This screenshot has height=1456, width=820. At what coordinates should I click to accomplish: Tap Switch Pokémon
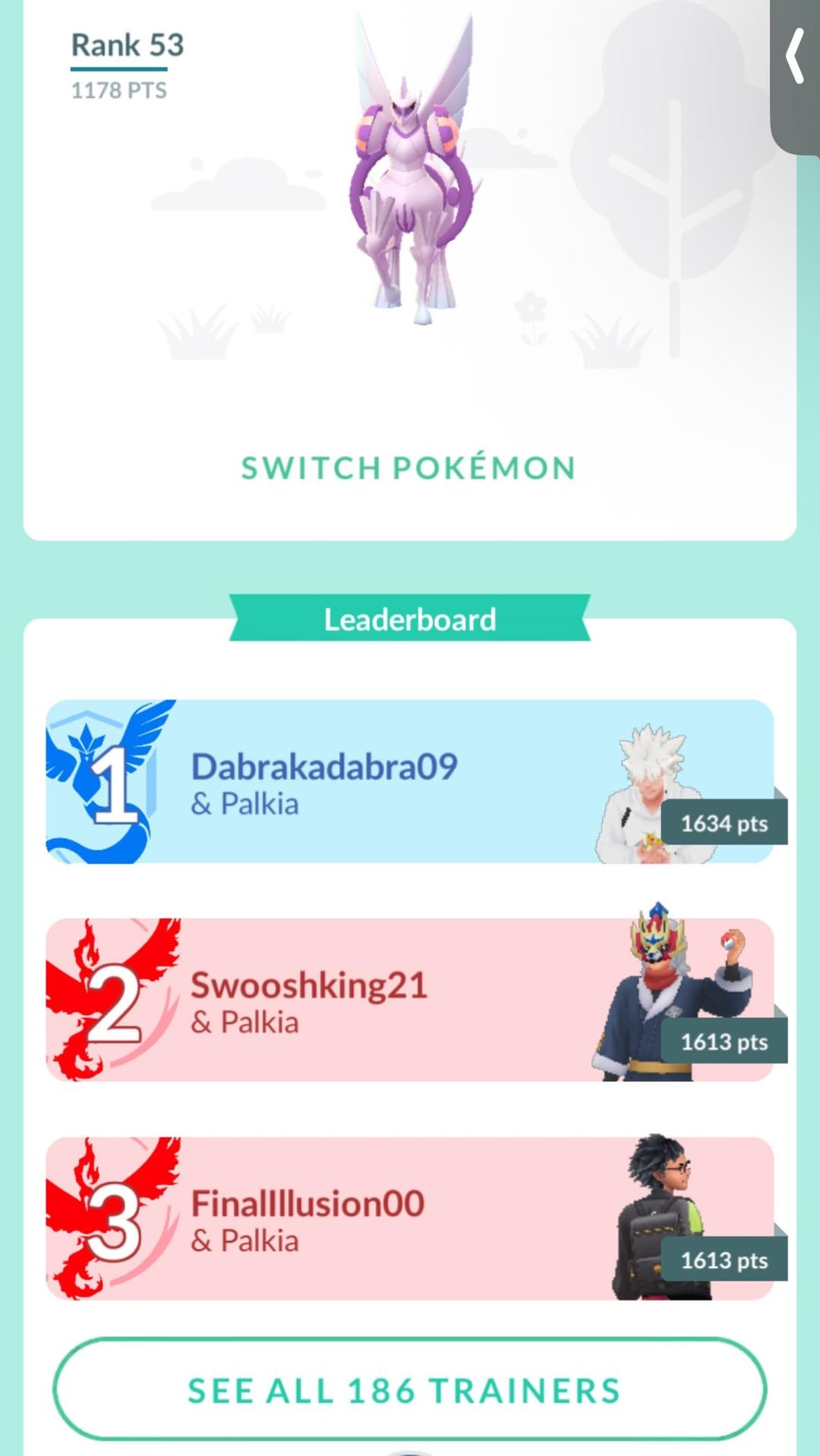coord(408,468)
